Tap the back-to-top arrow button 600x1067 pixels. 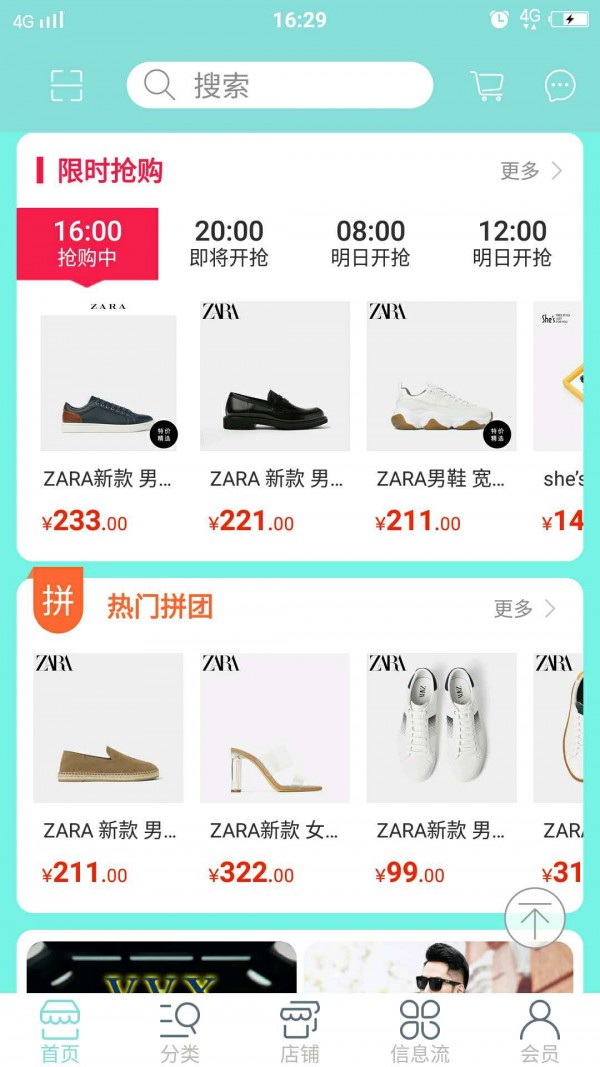click(x=535, y=918)
